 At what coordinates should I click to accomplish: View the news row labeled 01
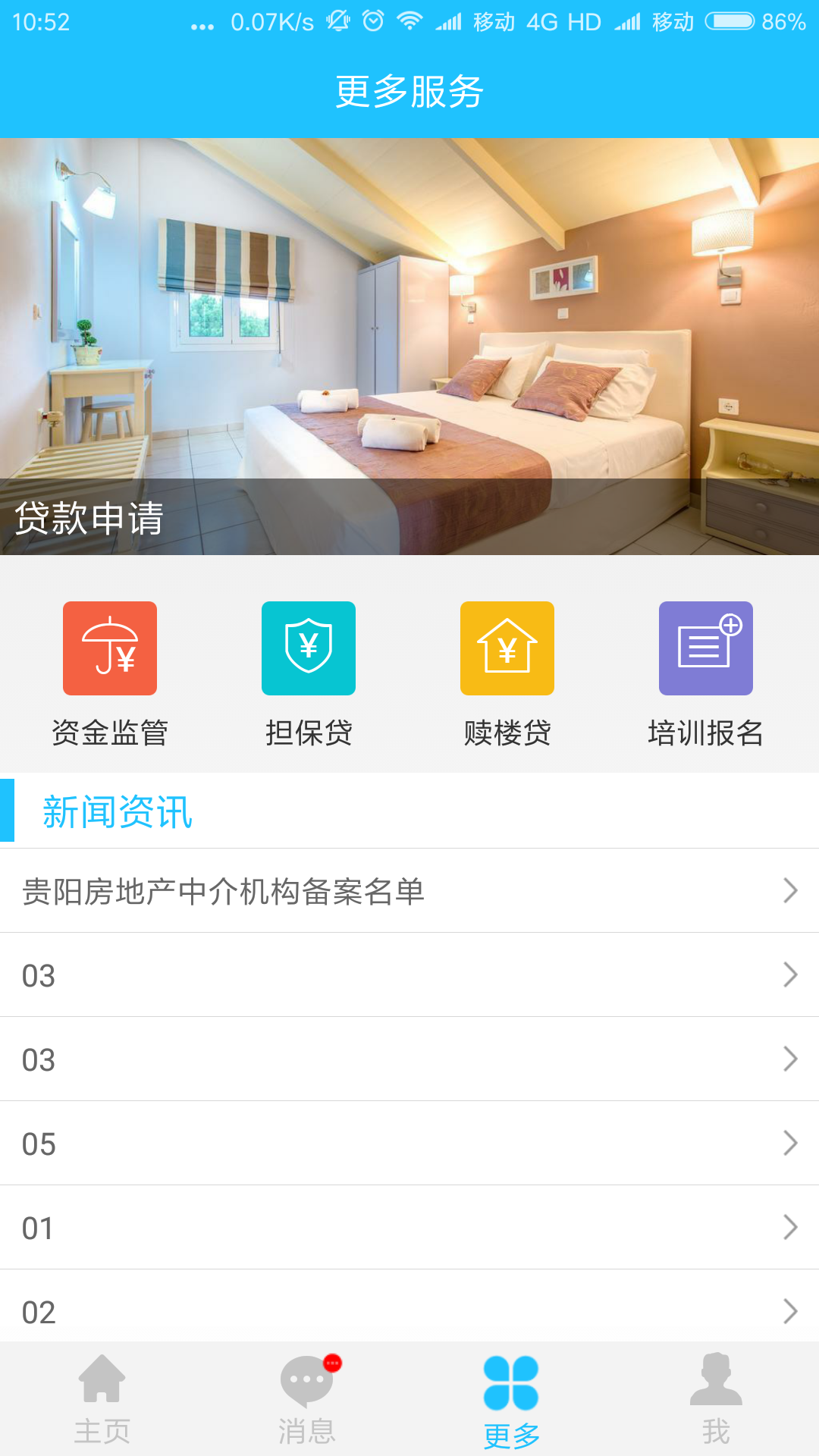pos(409,1228)
